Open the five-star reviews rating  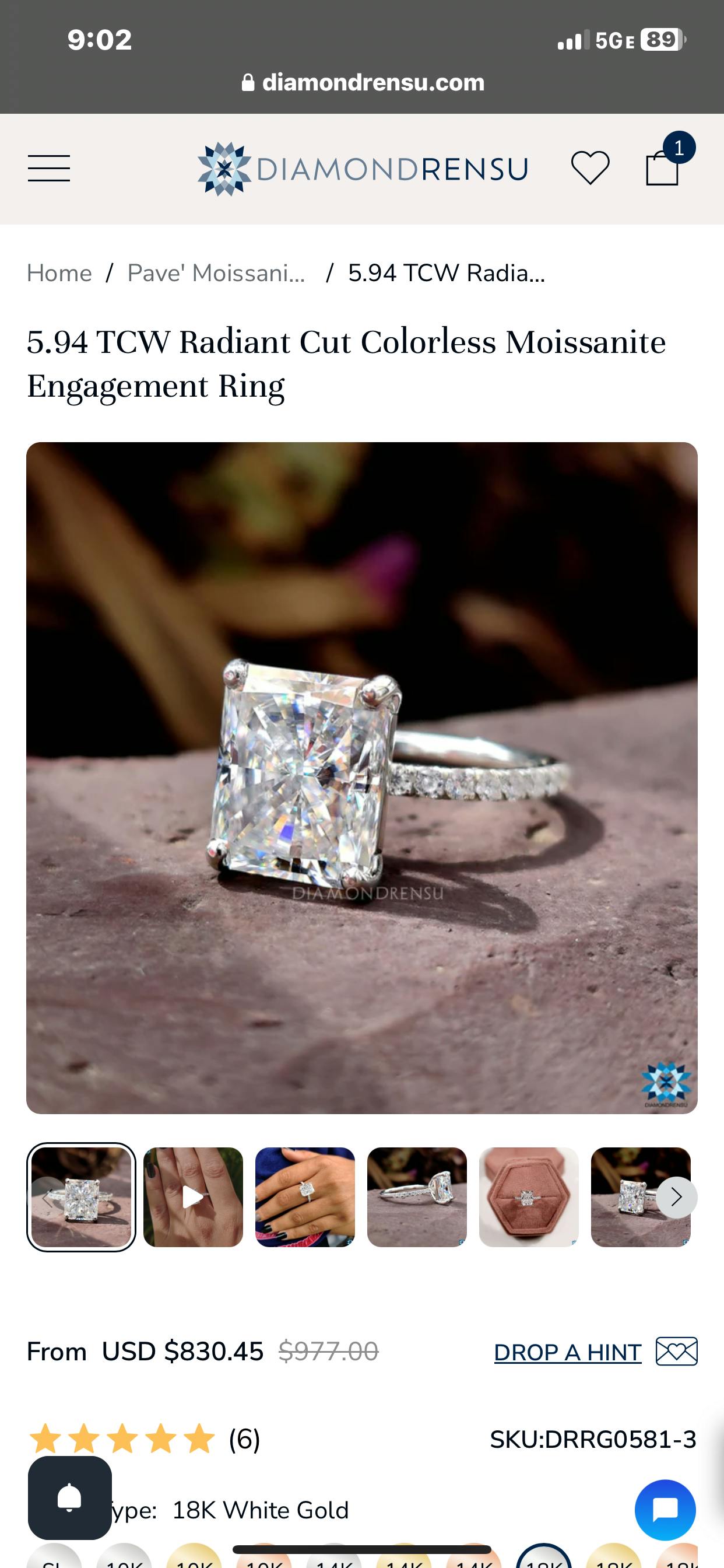click(122, 1439)
